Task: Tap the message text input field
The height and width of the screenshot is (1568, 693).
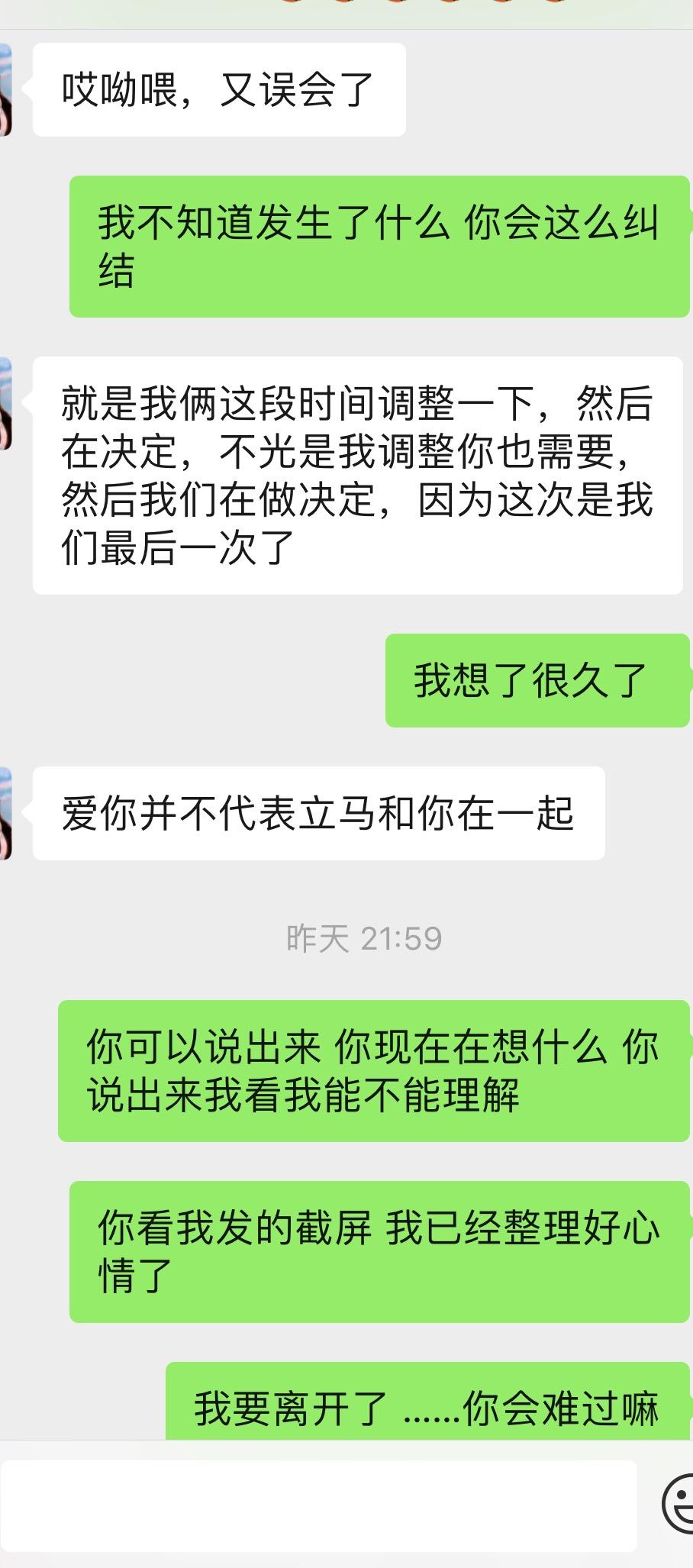Action: point(318,1505)
